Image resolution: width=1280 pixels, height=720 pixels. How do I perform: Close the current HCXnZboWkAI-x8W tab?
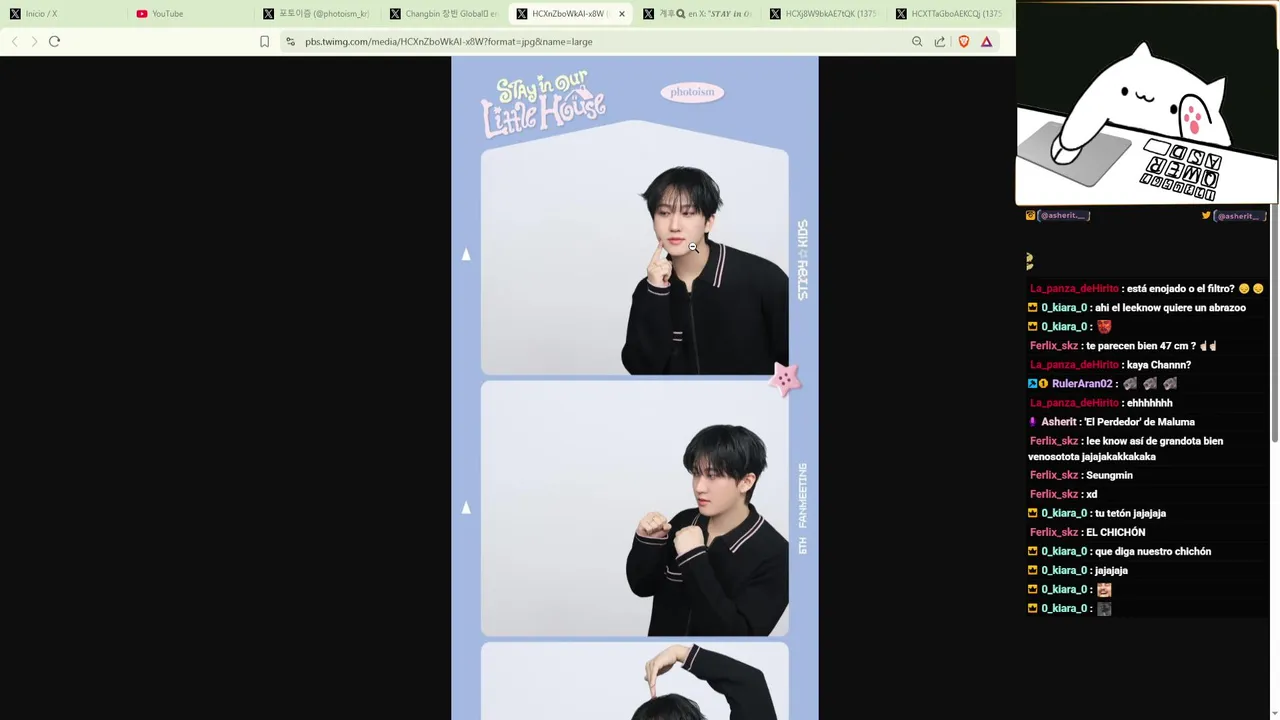(622, 14)
